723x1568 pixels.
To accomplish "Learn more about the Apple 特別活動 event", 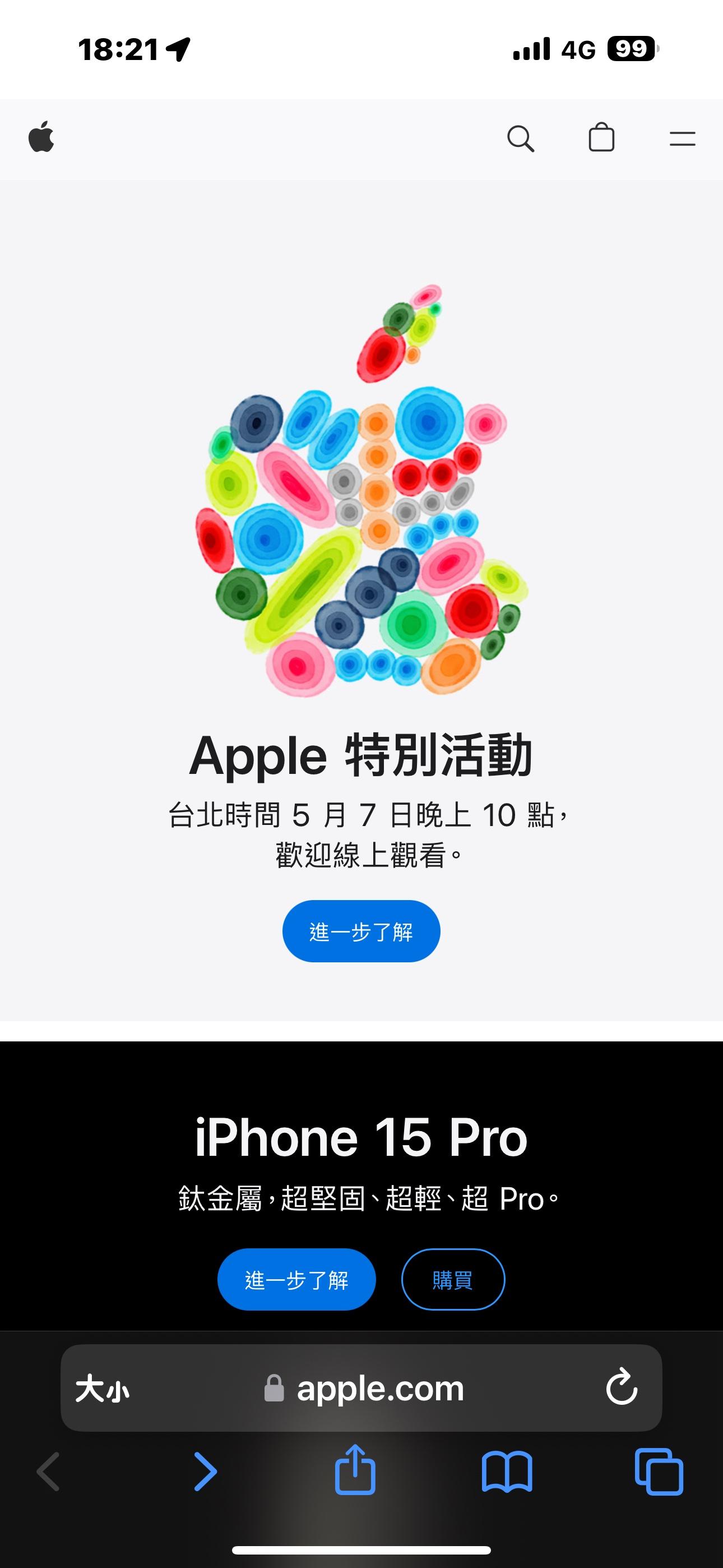I will coord(361,931).
